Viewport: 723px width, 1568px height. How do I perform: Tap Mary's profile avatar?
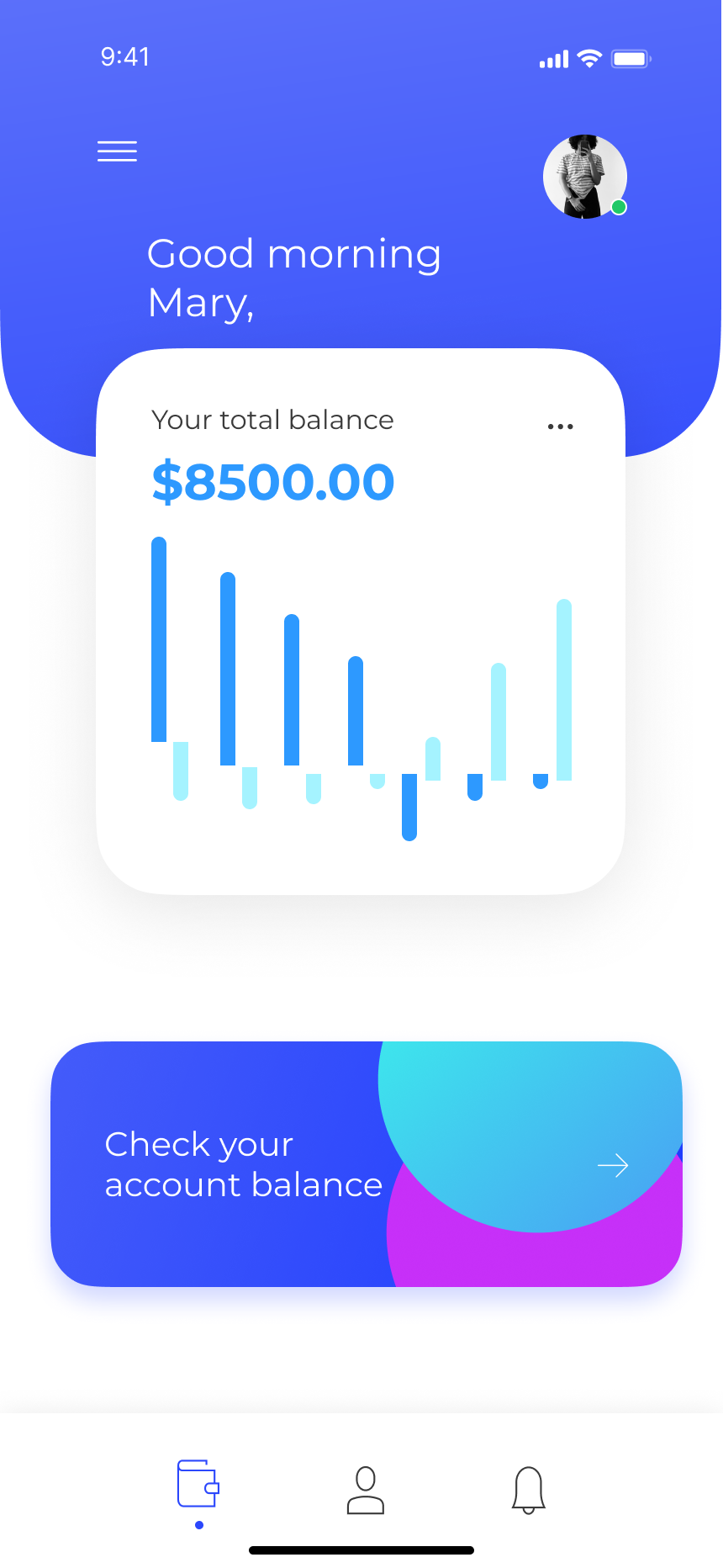(585, 177)
